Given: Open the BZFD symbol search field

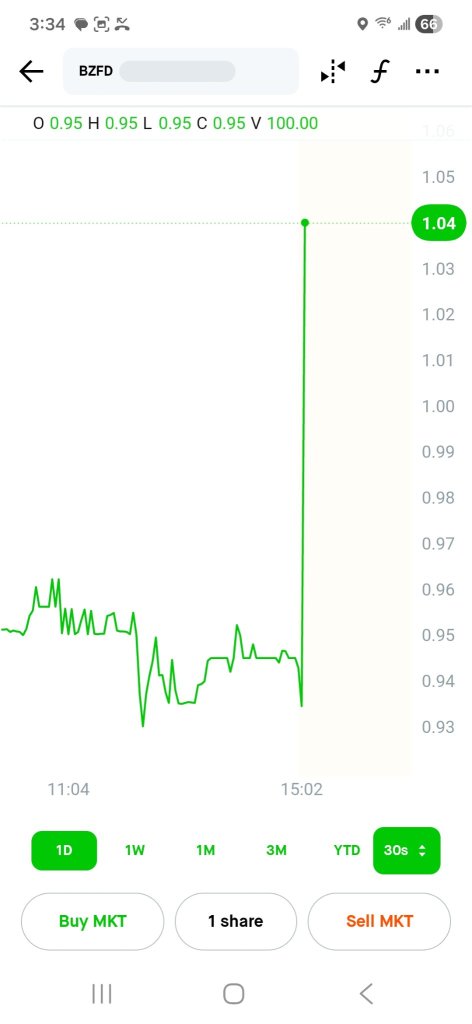Looking at the screenshot, I should [x=181, y=71].
